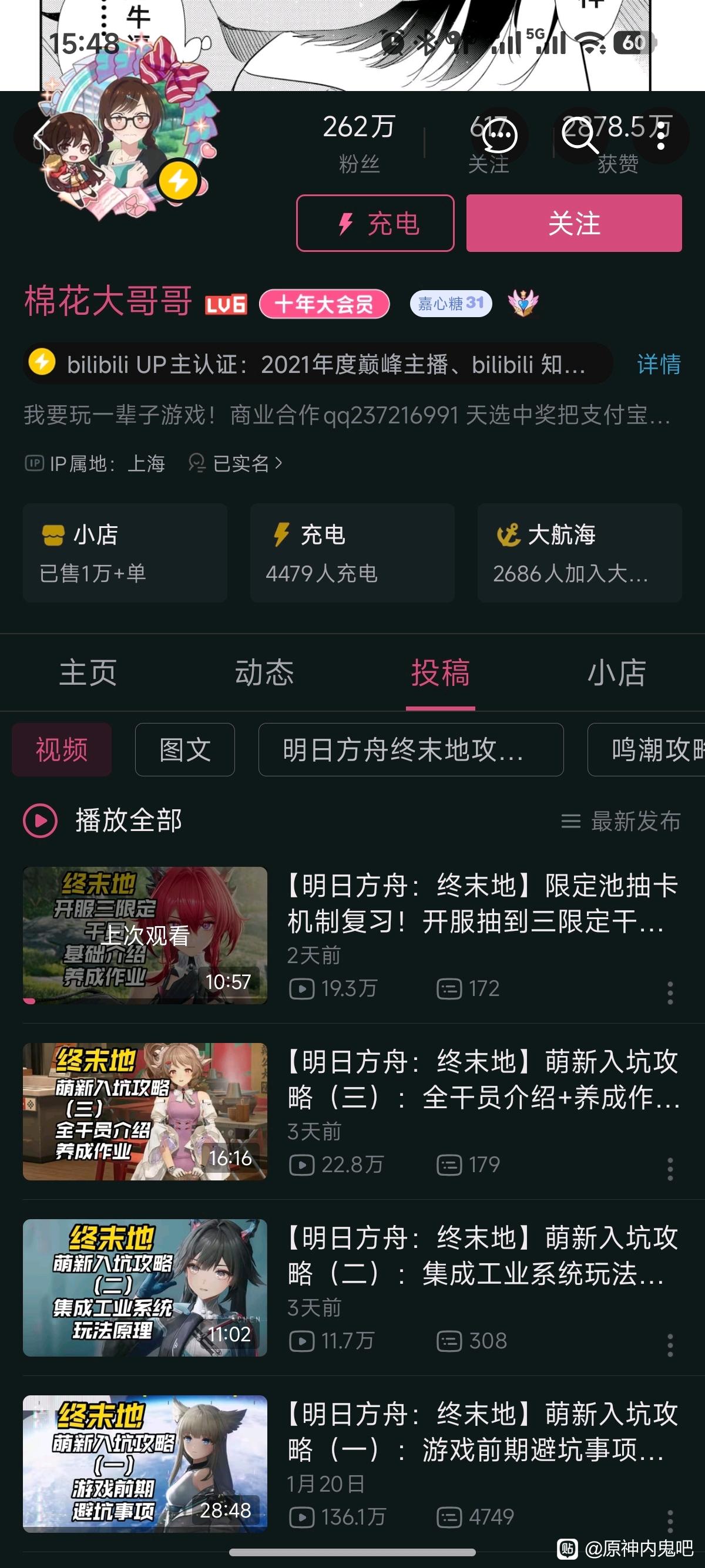Switch to the 动态 tab

click(264, 672)
